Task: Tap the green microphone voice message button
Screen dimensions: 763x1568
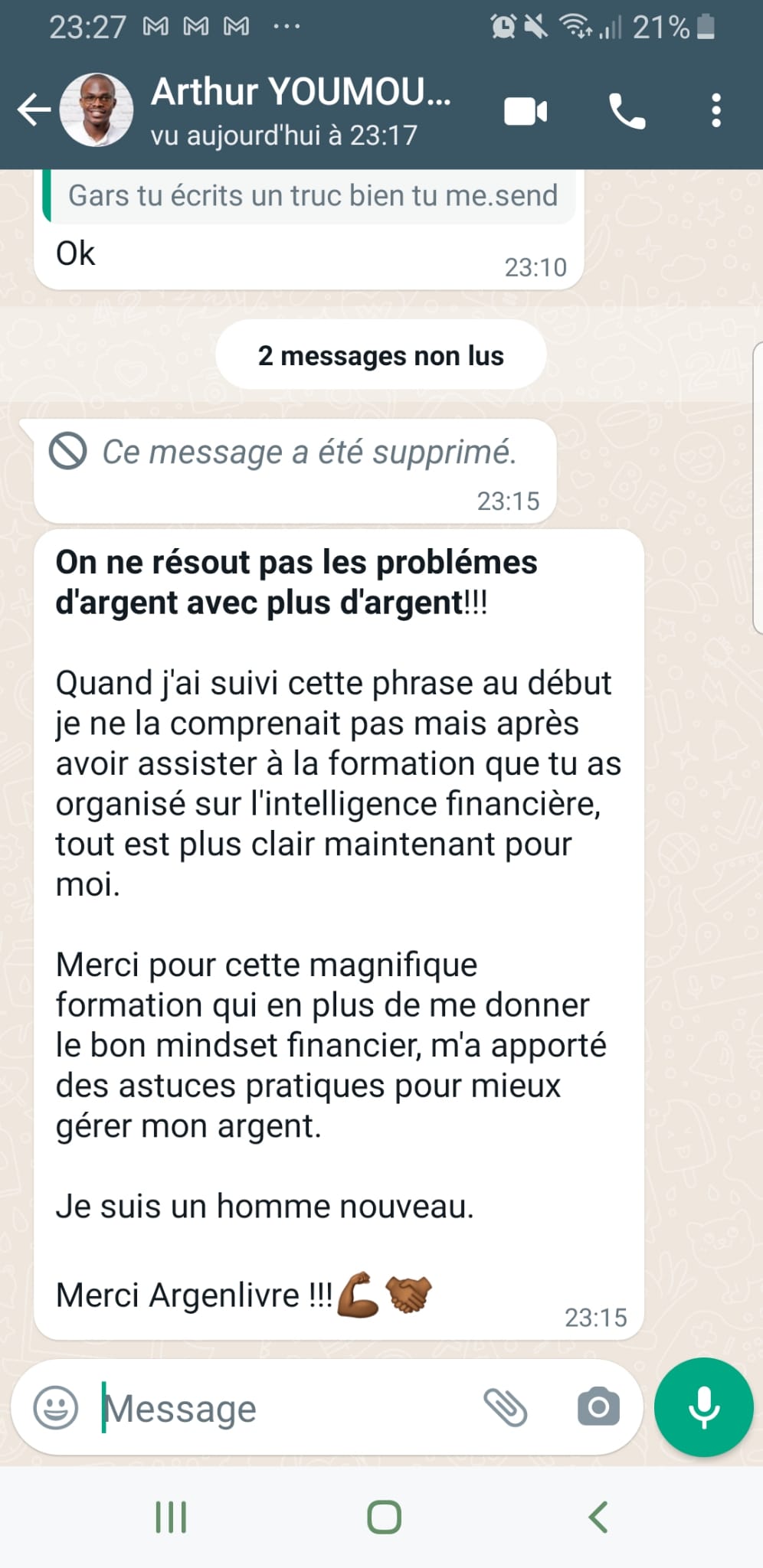Action: pyautogui.click(x=703, y=1407)
